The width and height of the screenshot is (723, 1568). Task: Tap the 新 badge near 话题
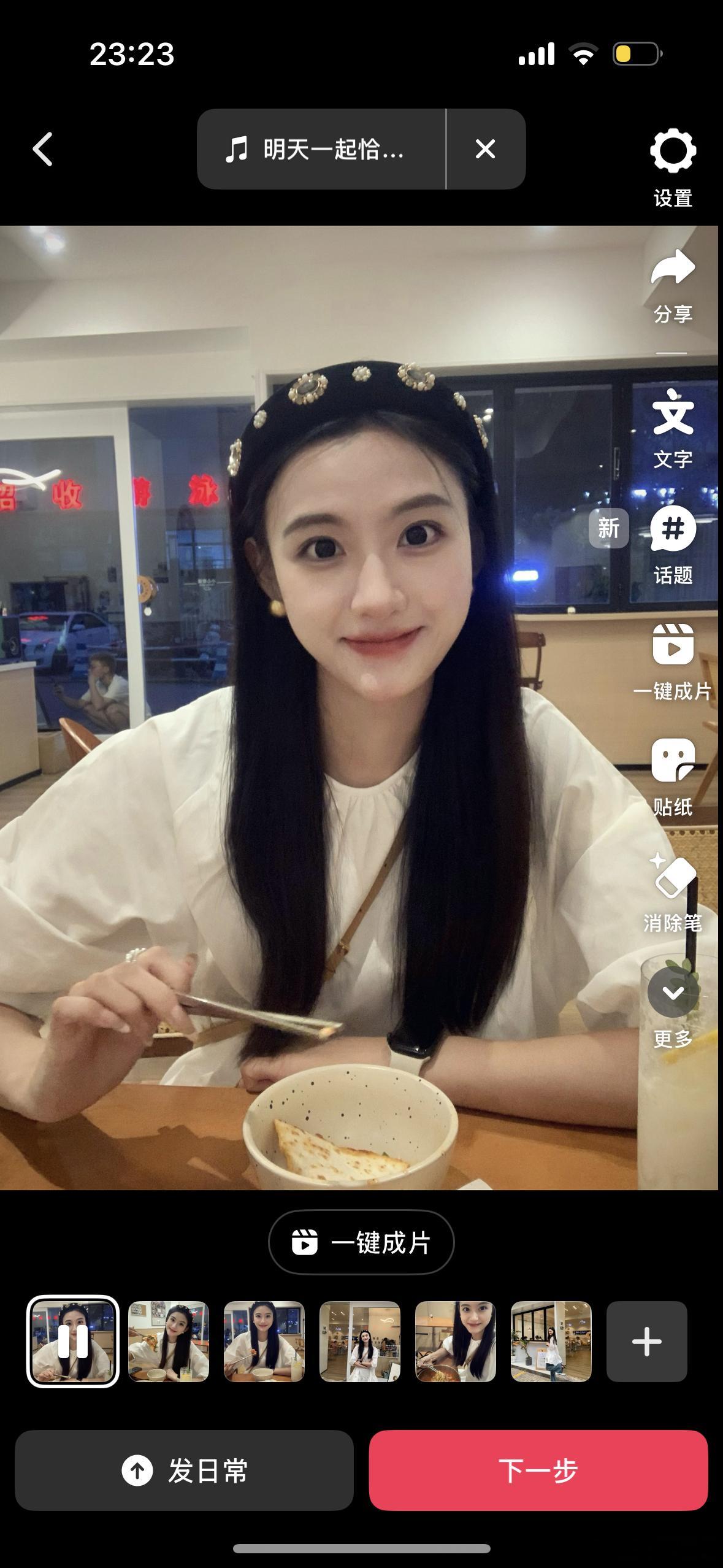pos(609,528)
